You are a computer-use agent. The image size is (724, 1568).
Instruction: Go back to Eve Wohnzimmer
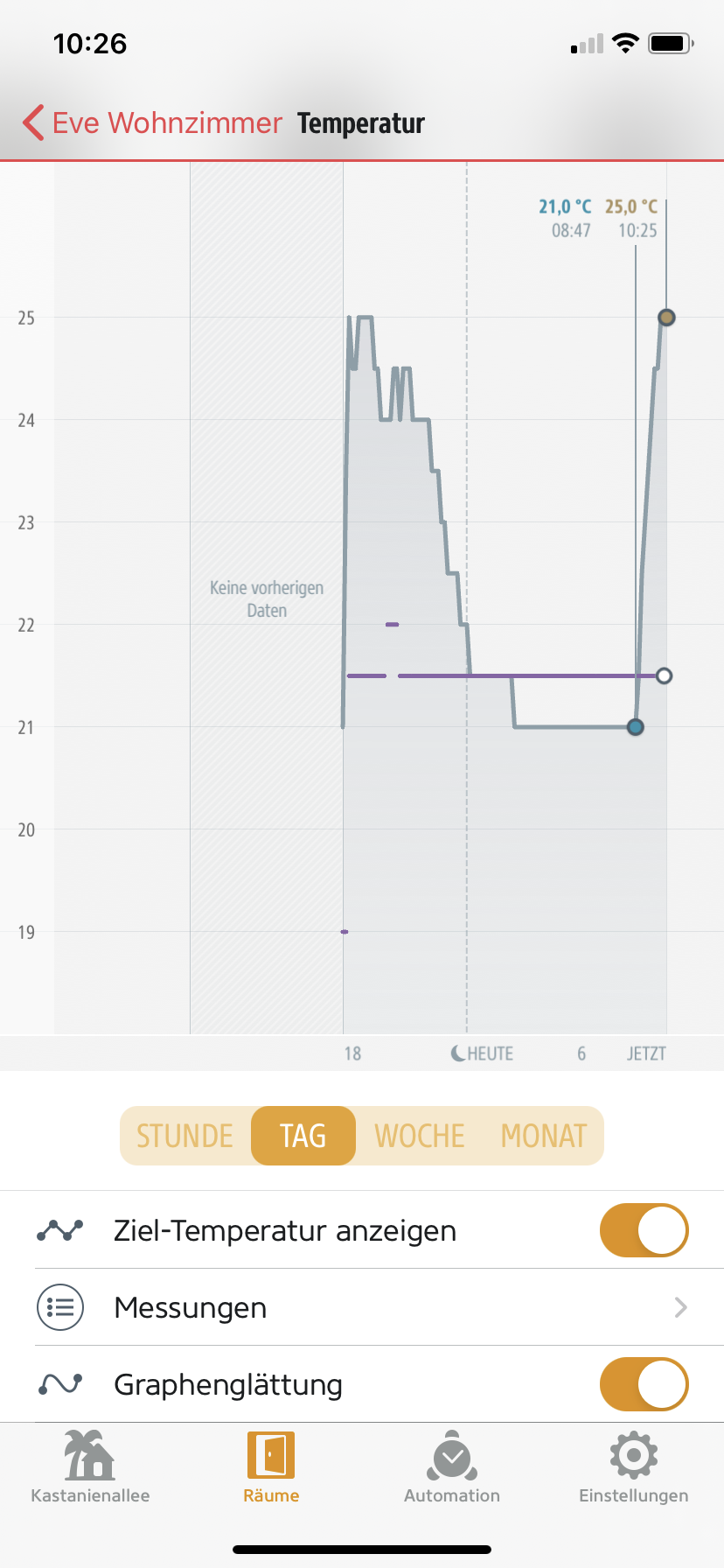(x=153, y=123)
